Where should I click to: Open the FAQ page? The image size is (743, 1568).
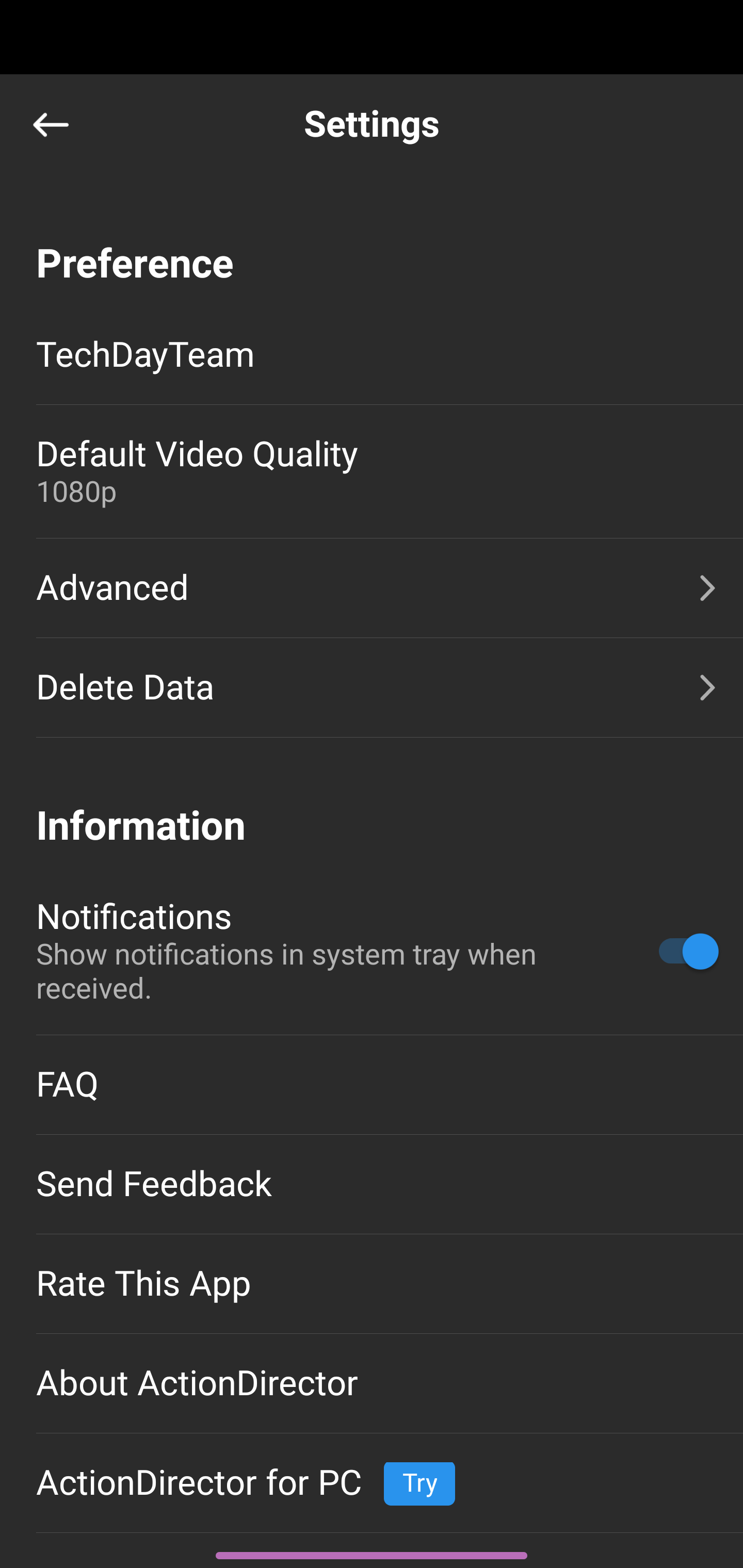coord(372,1085)
